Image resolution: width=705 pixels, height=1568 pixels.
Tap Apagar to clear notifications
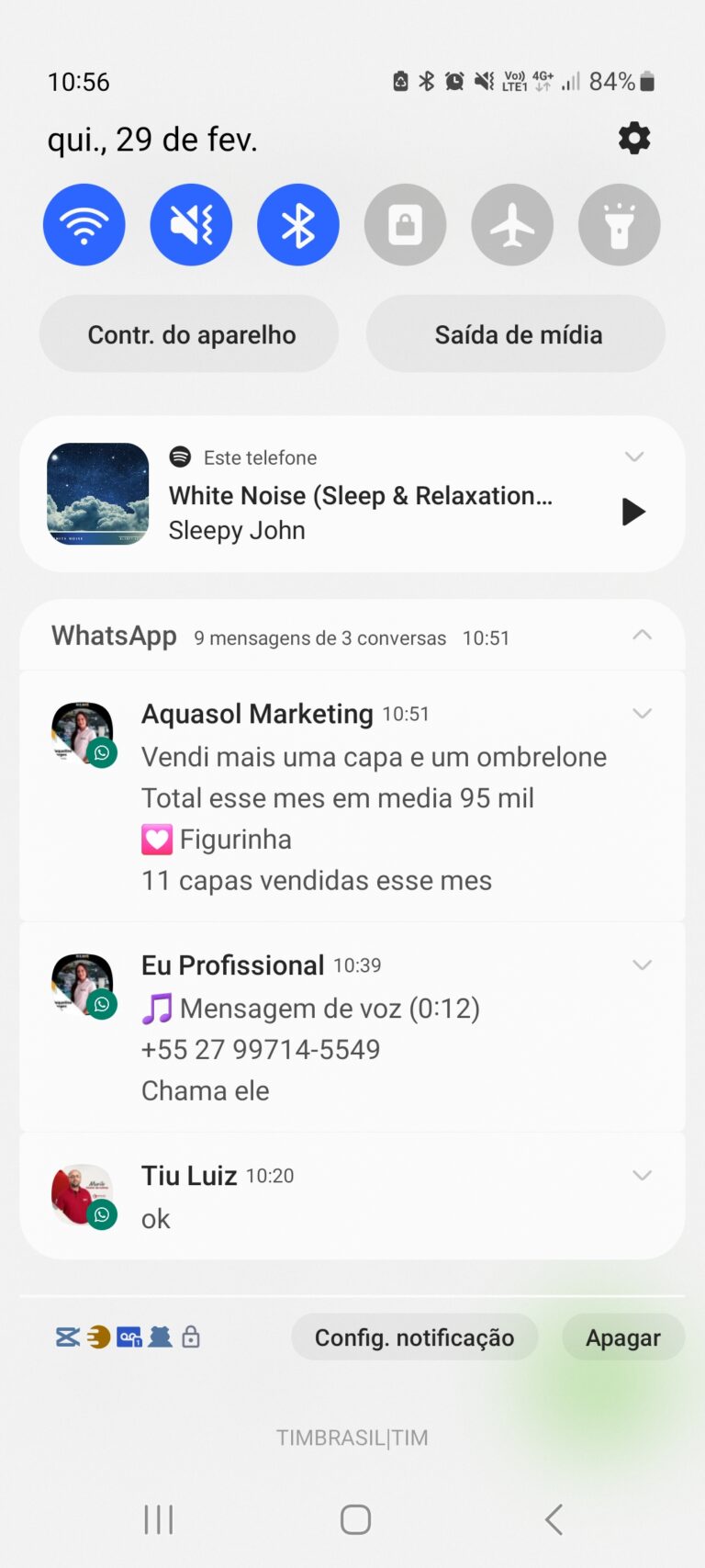point(623,1337)
